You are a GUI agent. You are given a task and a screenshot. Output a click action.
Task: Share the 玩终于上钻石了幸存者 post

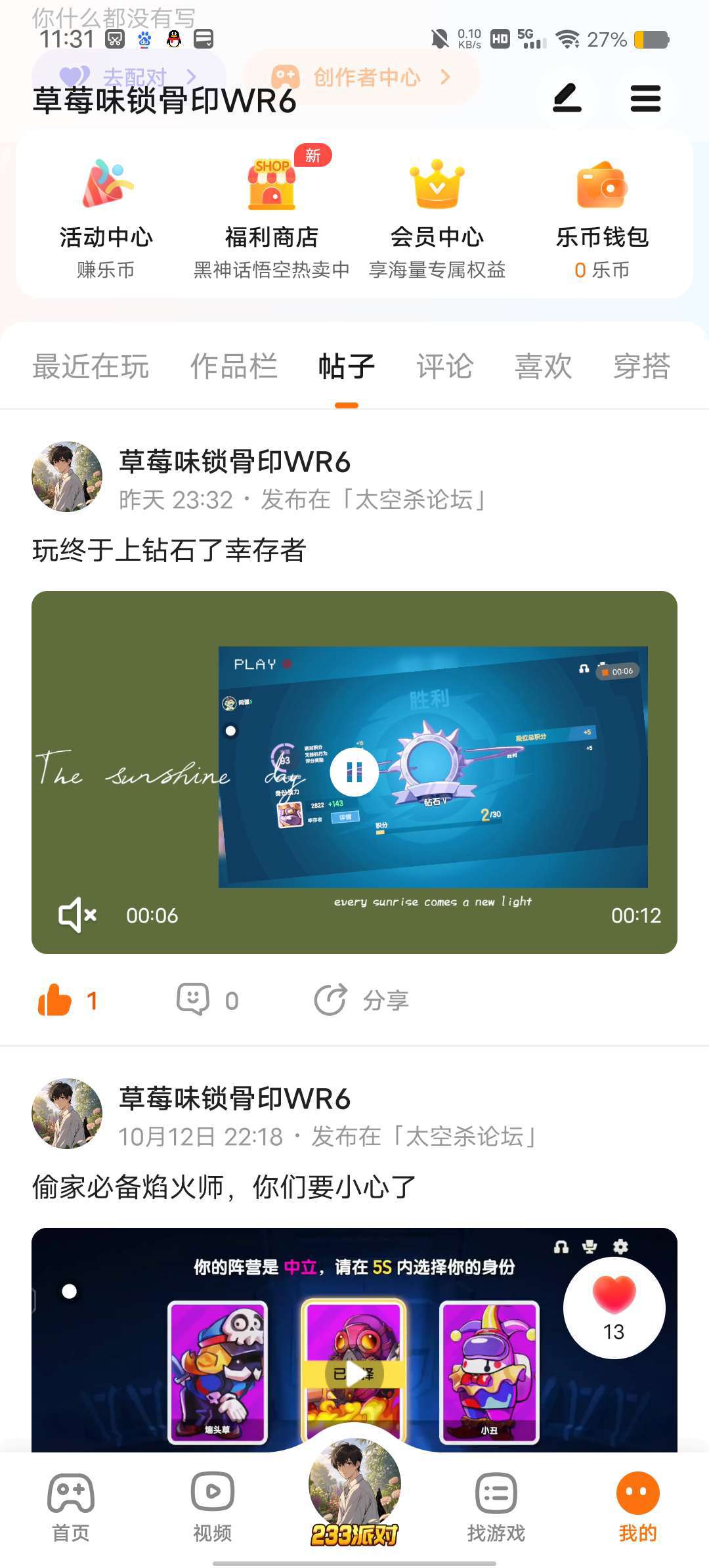362,1000
